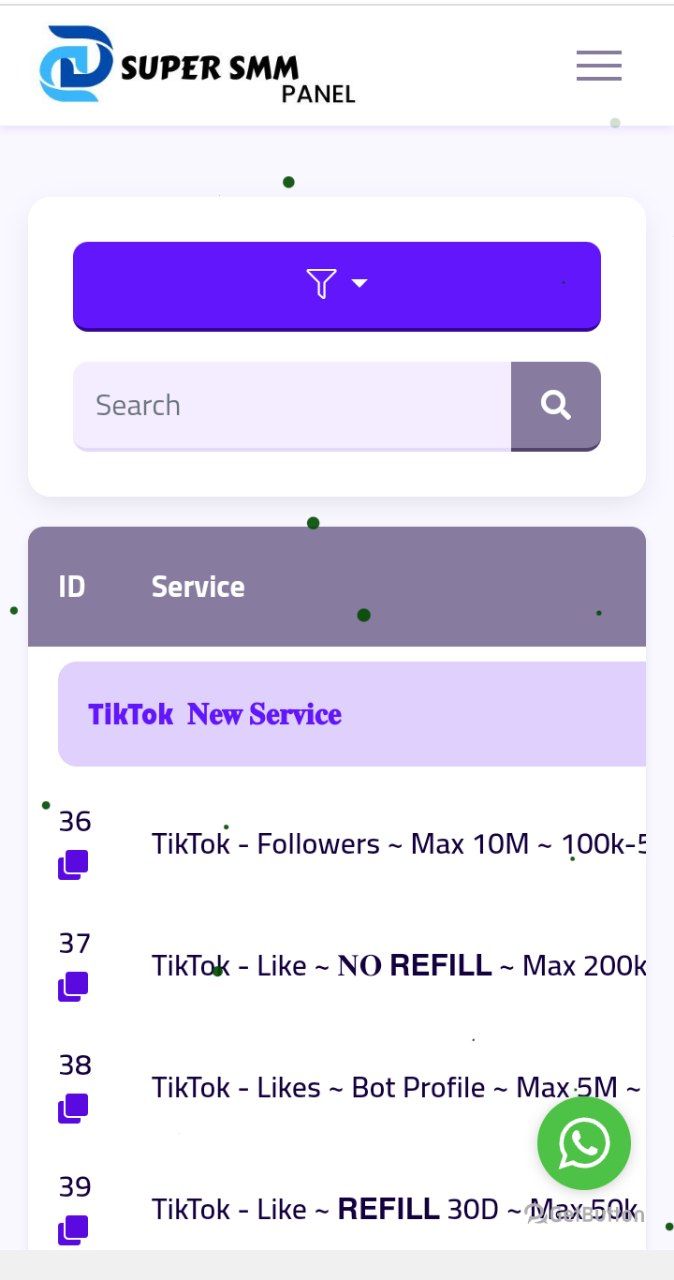This screenshot has width=674, height=1280.
Task: Copy service ID 38
Action: (x=73, y=1109)
